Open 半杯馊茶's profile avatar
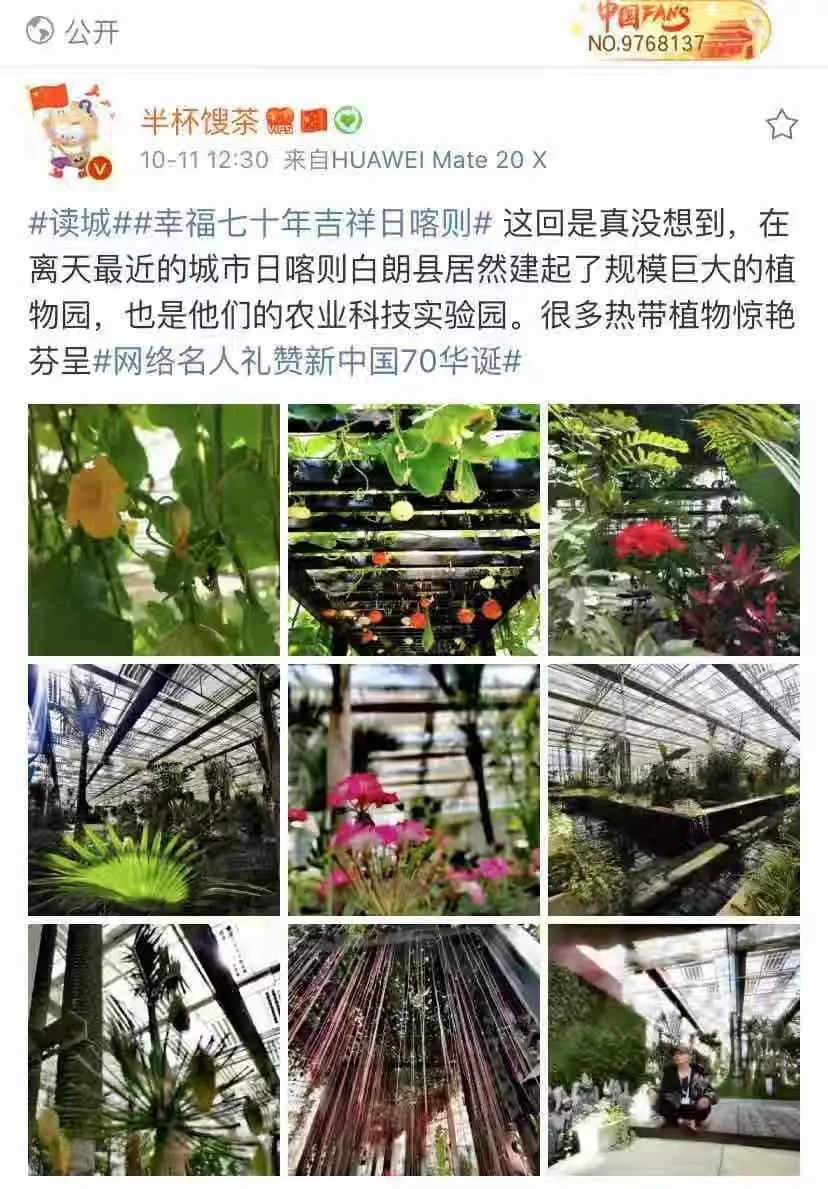The height and width of the screenshot is (1189, 828). tap(69, 131)
